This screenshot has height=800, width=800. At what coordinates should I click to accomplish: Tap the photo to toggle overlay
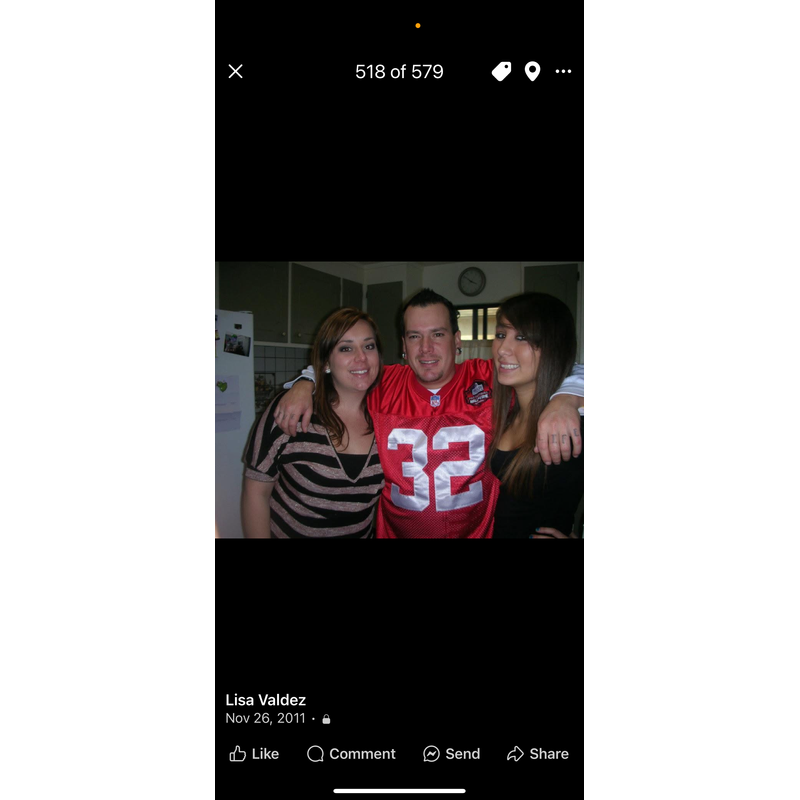(x=399, y=400)
